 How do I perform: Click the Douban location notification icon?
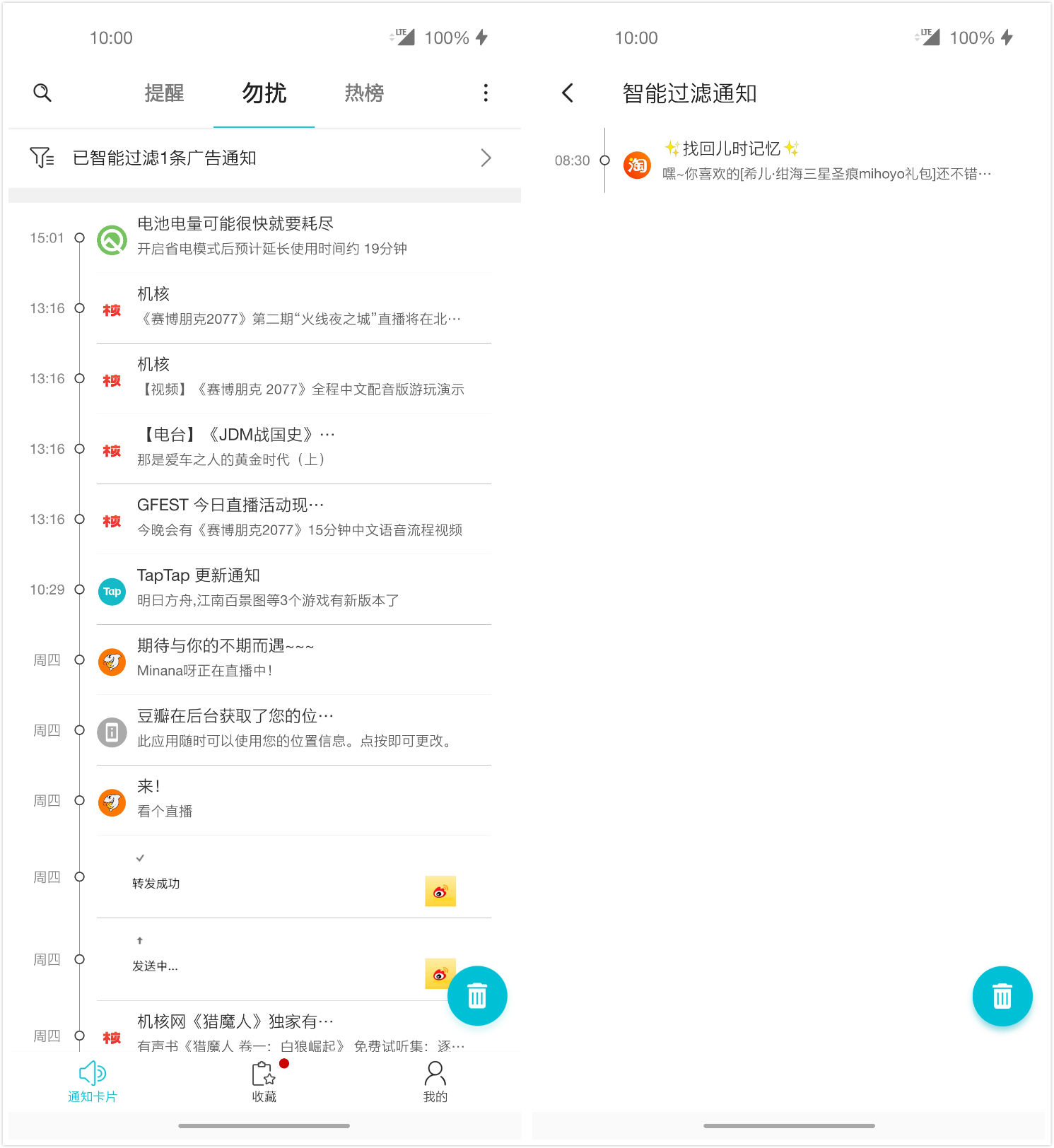(111, 732)
